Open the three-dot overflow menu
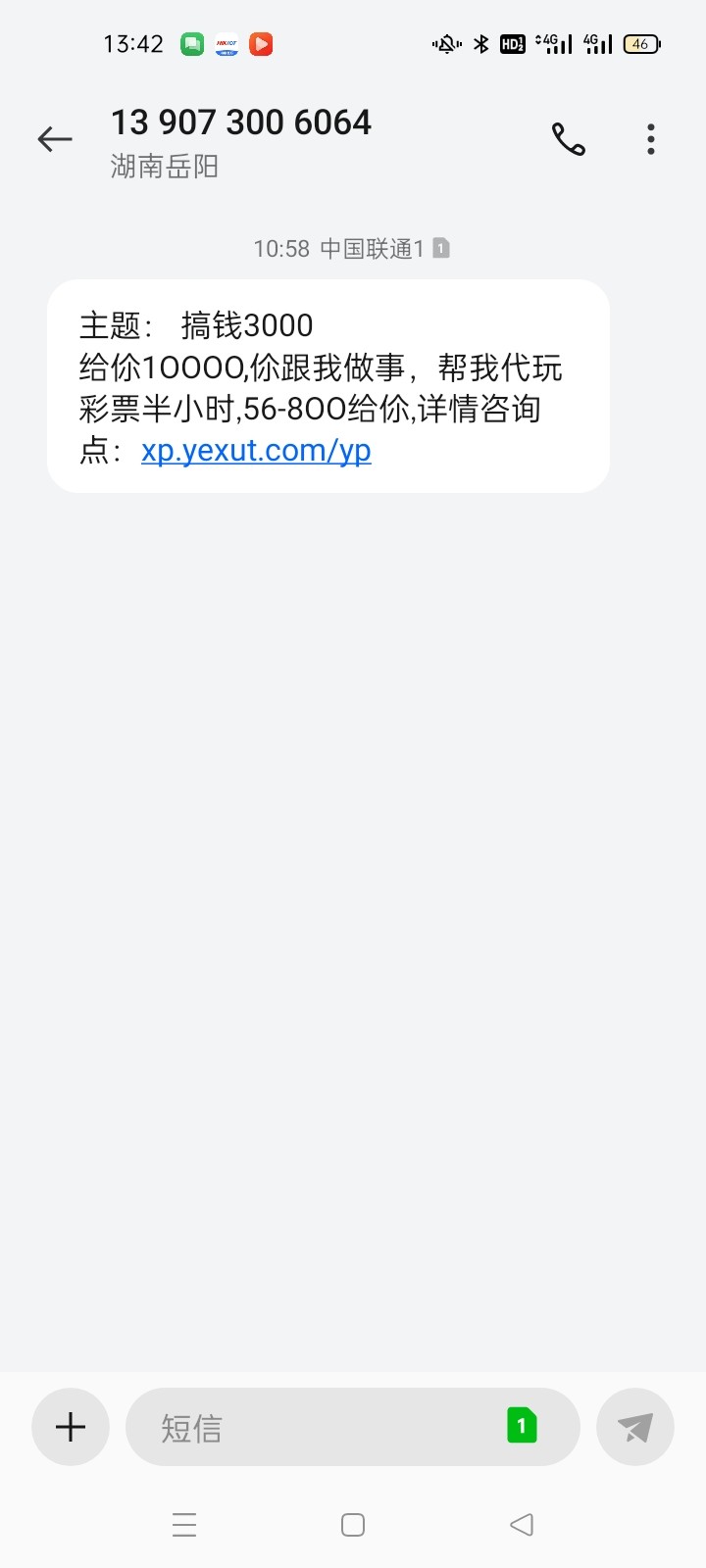Screen dimensions: 706x1568 coord(651,140)
